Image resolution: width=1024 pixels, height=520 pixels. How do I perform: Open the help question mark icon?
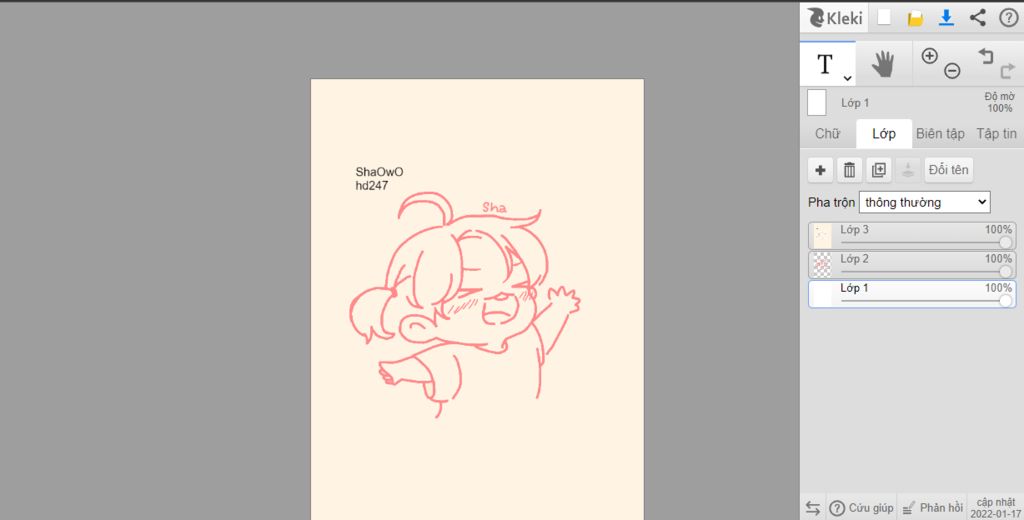(1008, 18)
